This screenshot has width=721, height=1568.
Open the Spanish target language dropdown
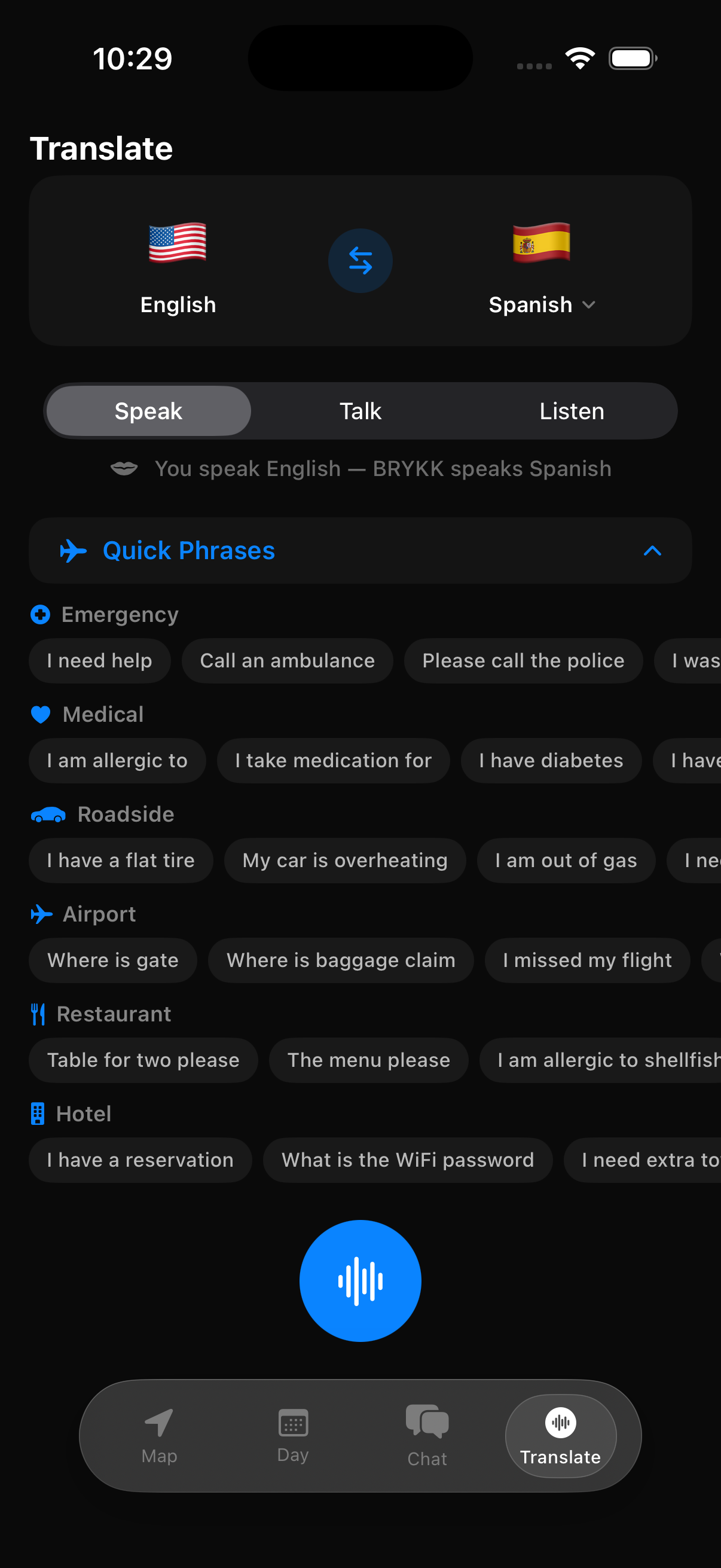coord(541,304)
